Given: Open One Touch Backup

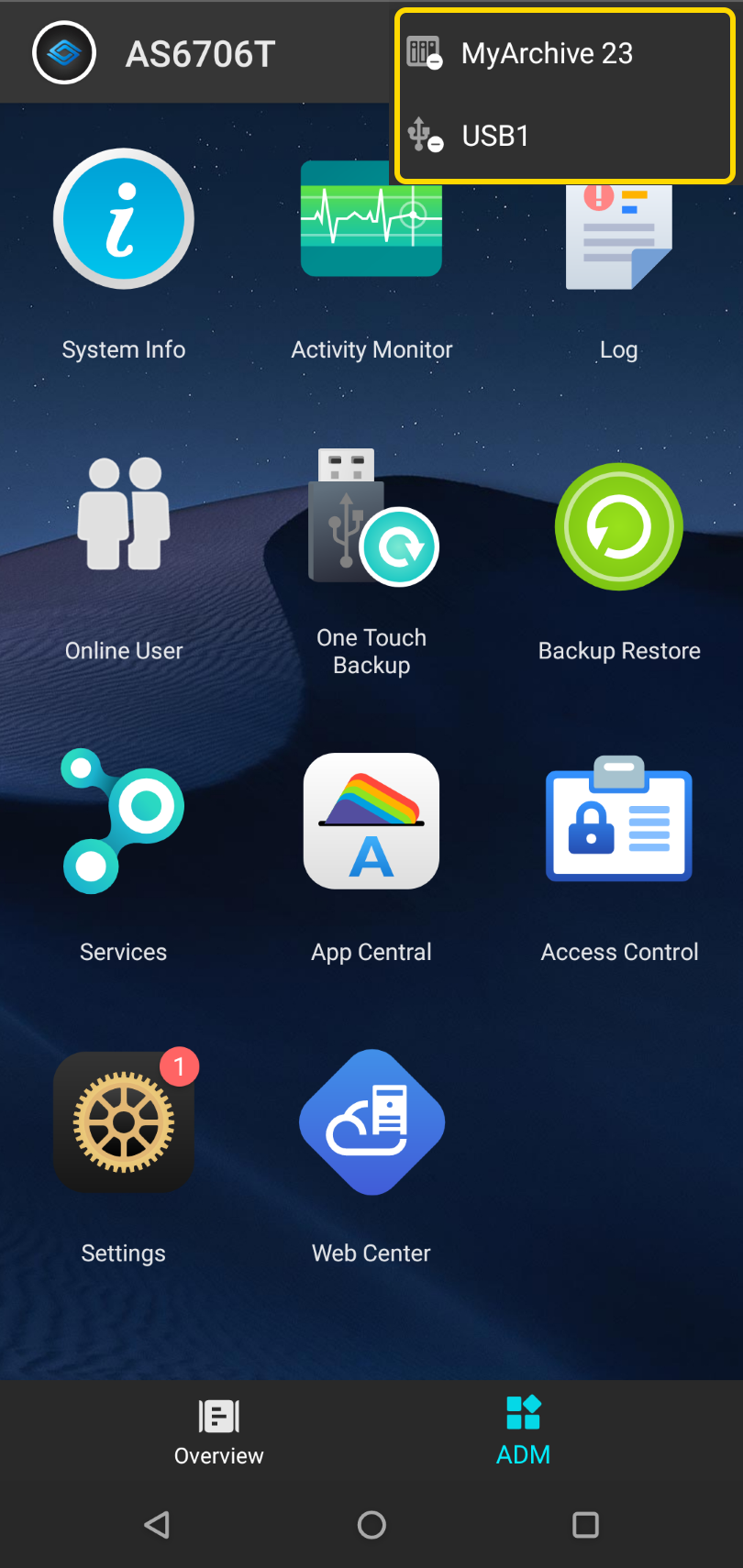Looking at the screenshot, I should tap(371, 520).
